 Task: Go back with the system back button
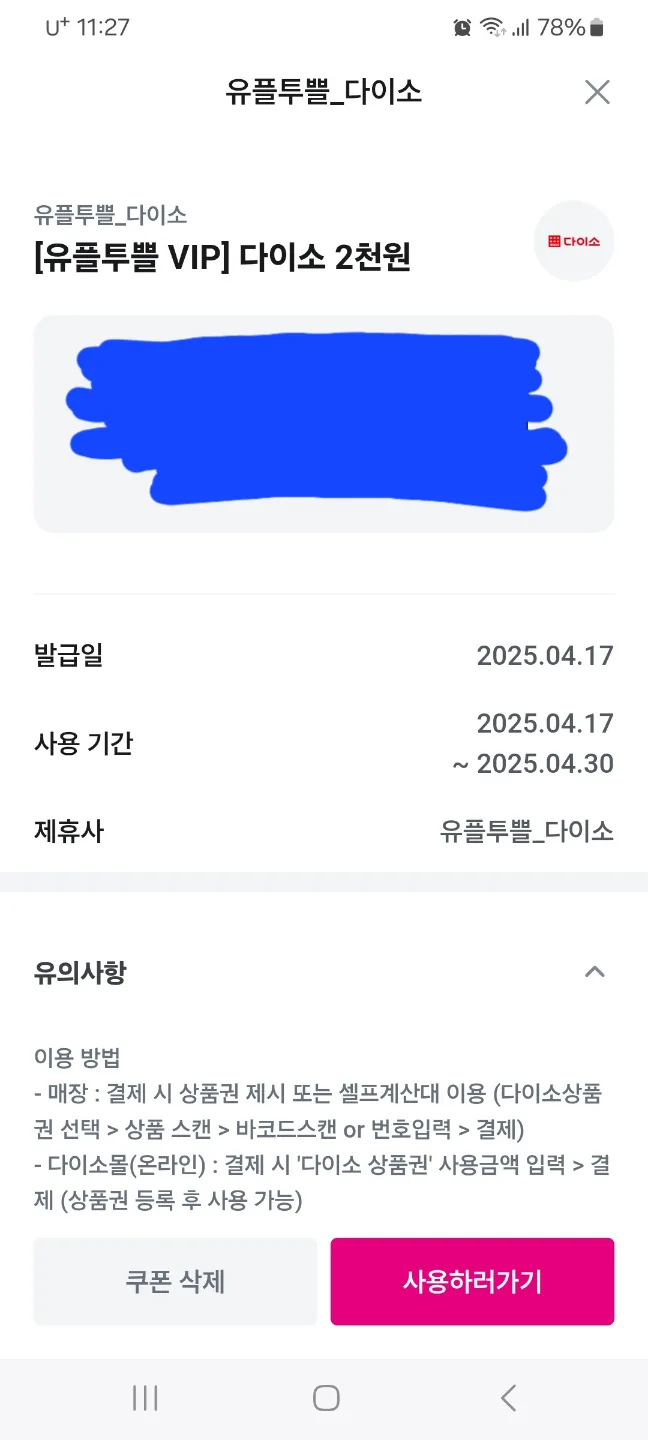point(508,1397)
